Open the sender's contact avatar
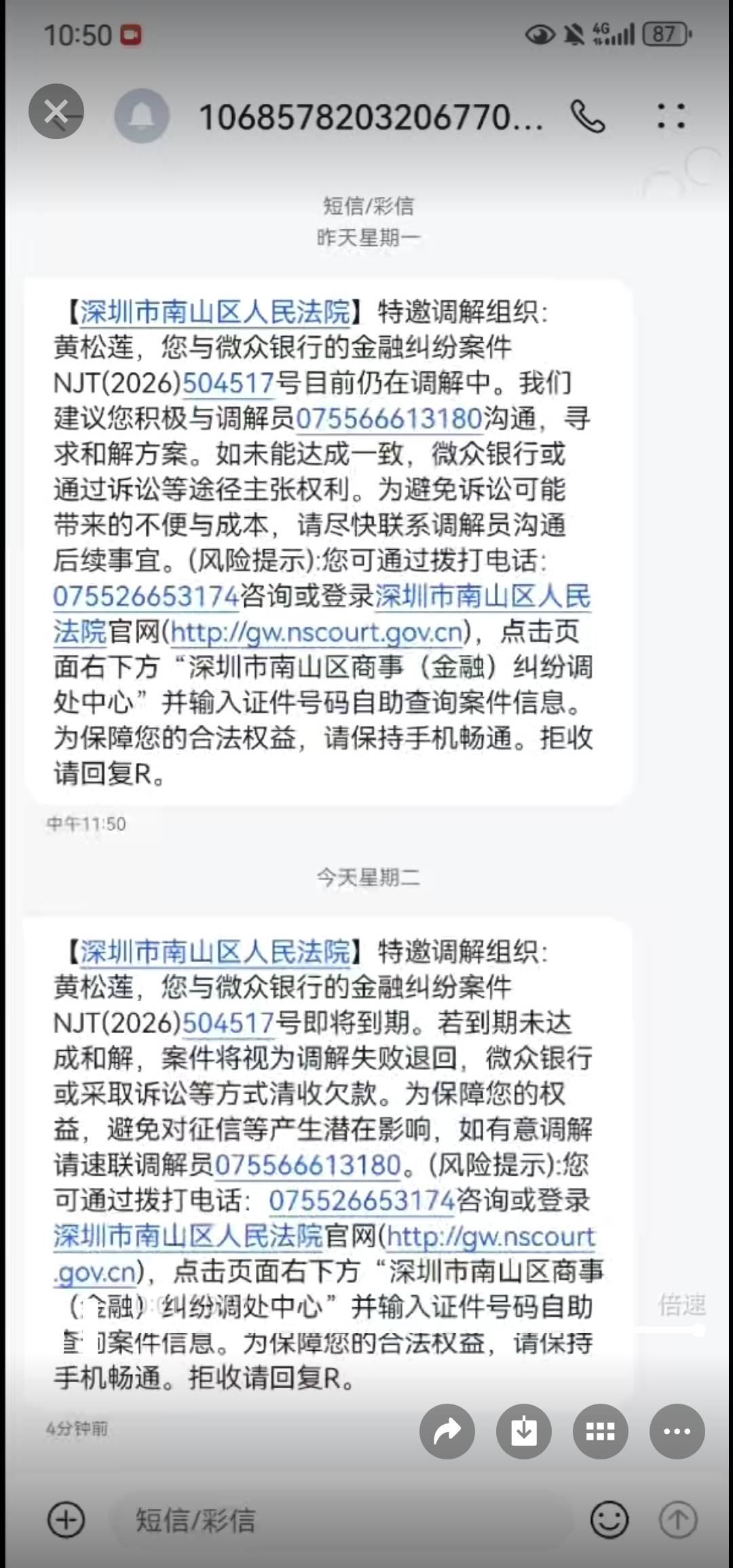733x1568 pixels. tap(141, 115)
